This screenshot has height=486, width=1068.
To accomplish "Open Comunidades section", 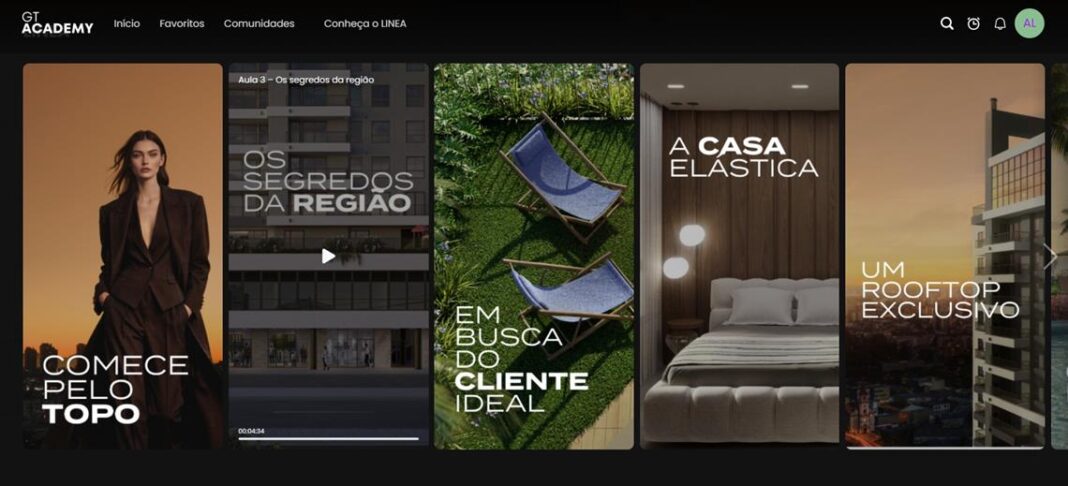I will click(259, 23).
